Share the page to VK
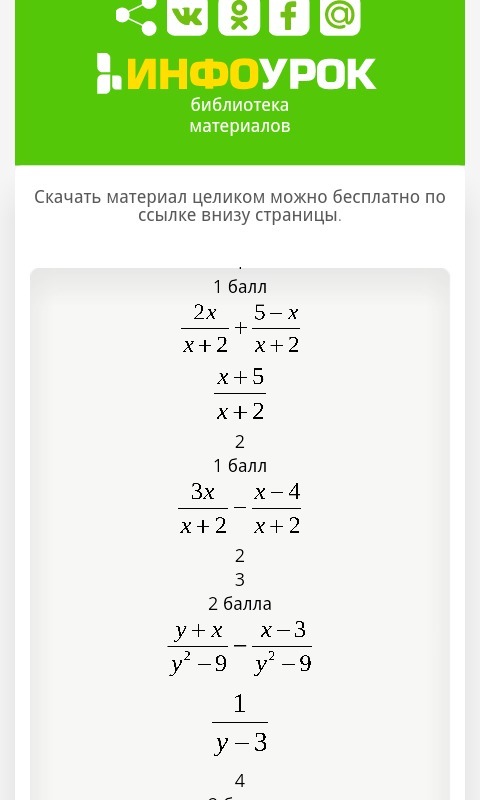The width and height of the screenshot is (480, 800). point(187,17)
